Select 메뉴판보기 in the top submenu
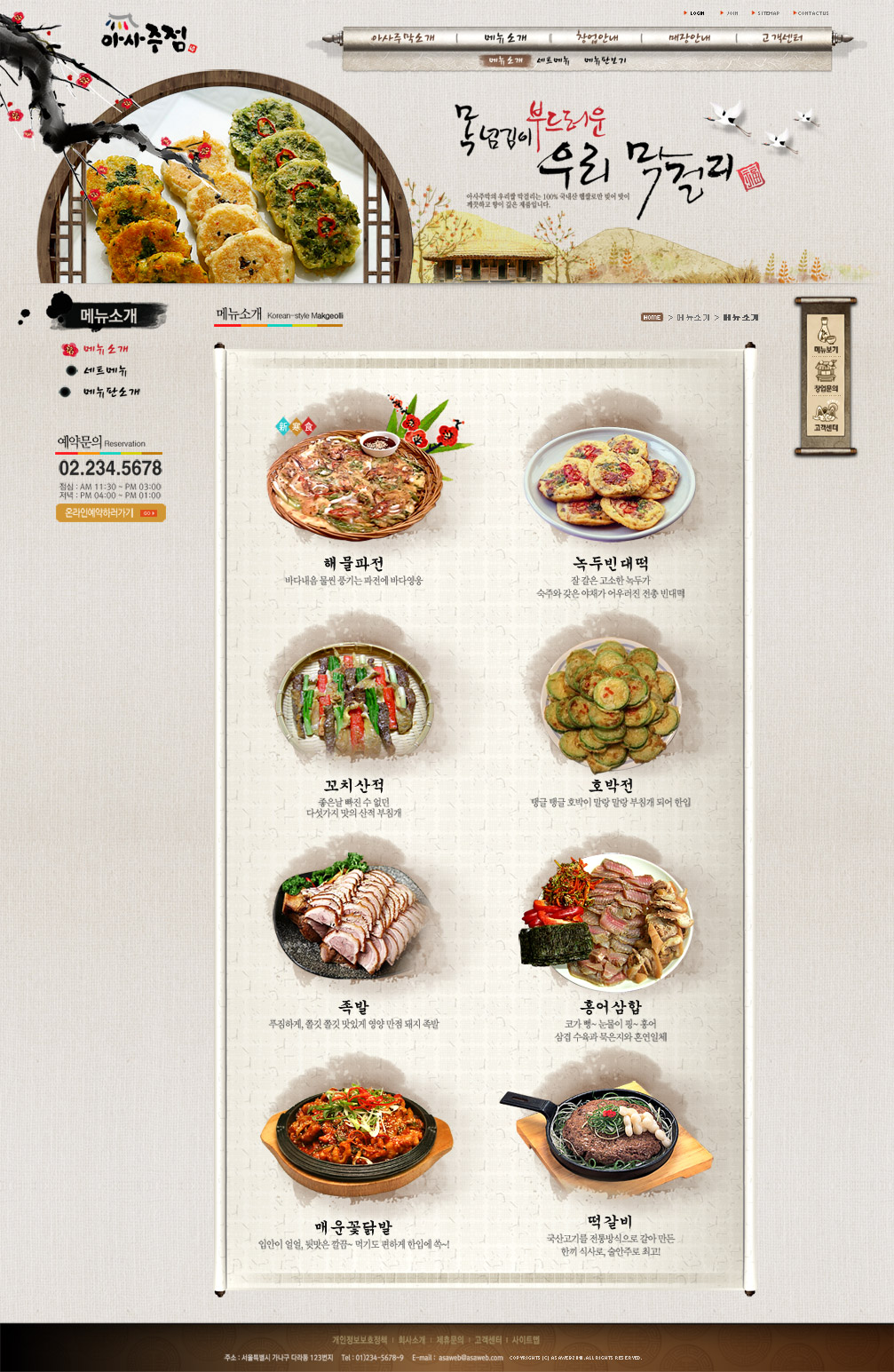 pyautogui.click(x=605, y=60)
